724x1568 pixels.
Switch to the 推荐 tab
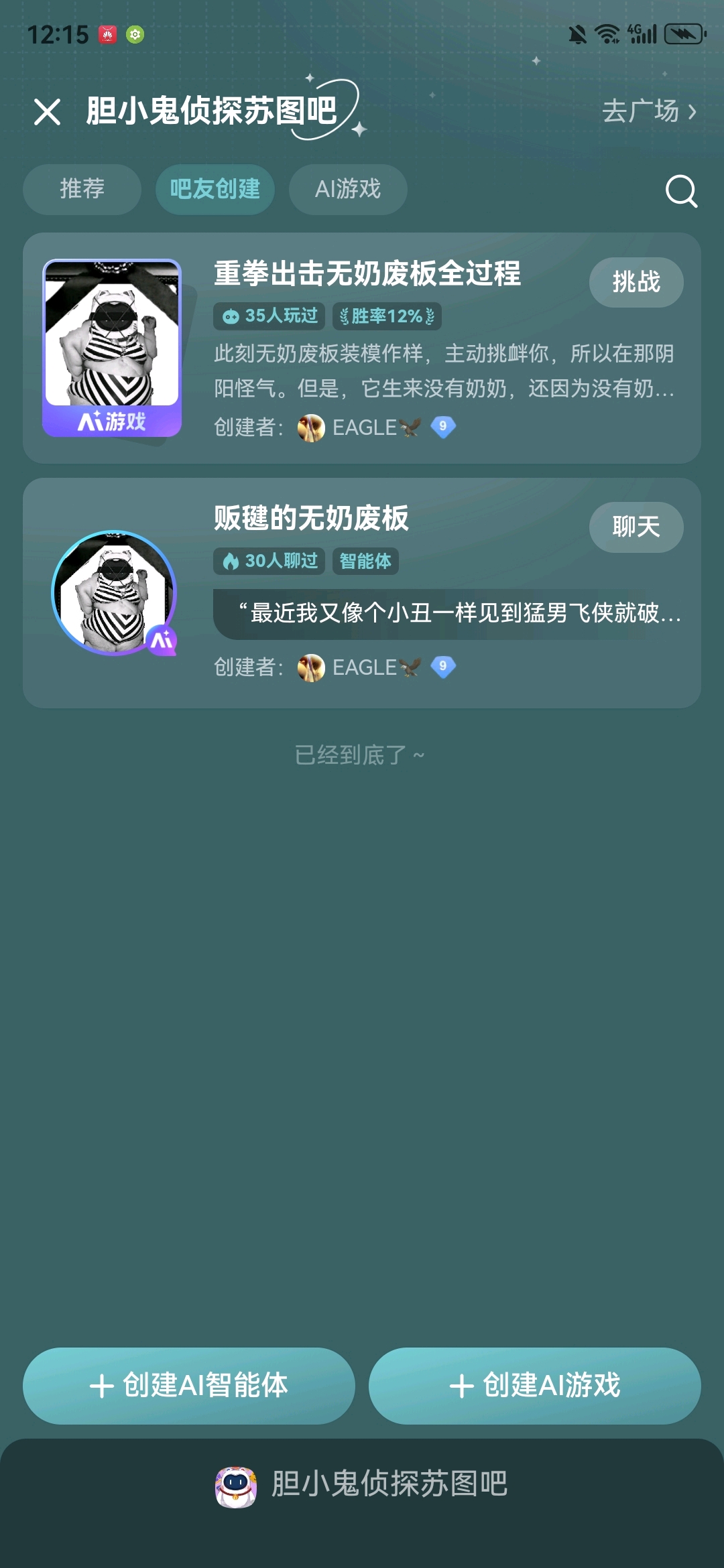point(82,189)
